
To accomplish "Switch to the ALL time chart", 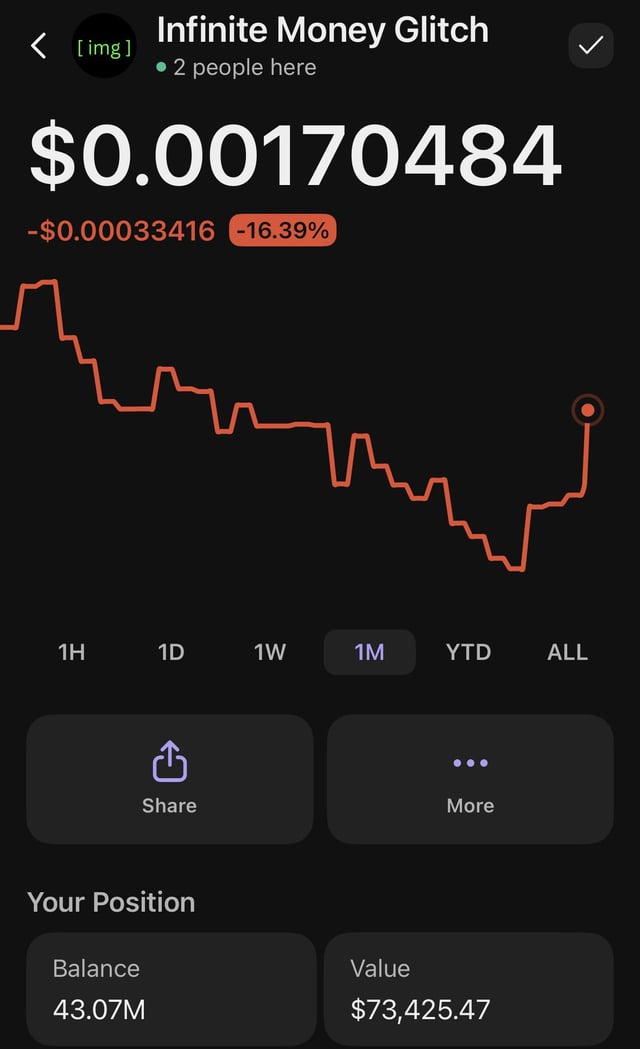I will click(x=567, y=652).
